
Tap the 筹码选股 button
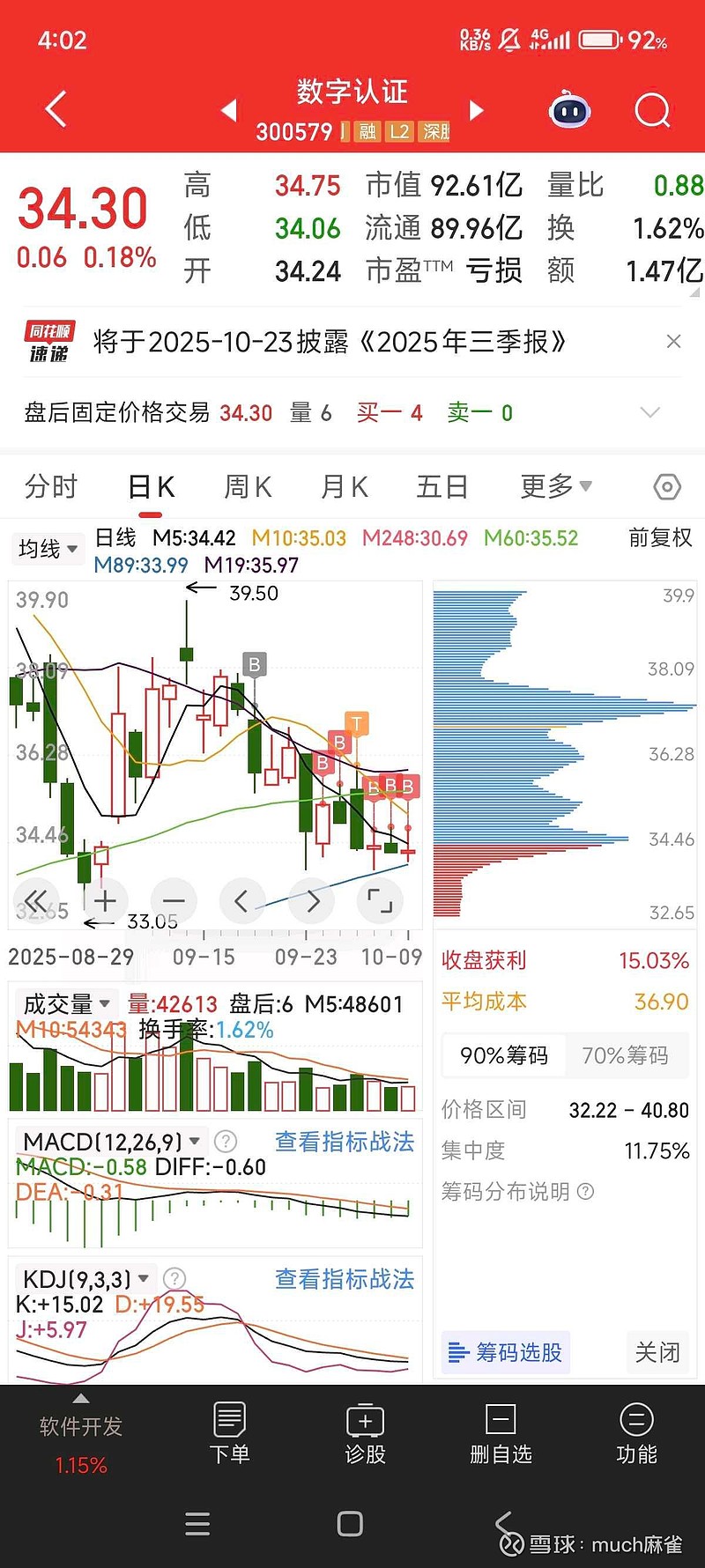point(506,1352)
